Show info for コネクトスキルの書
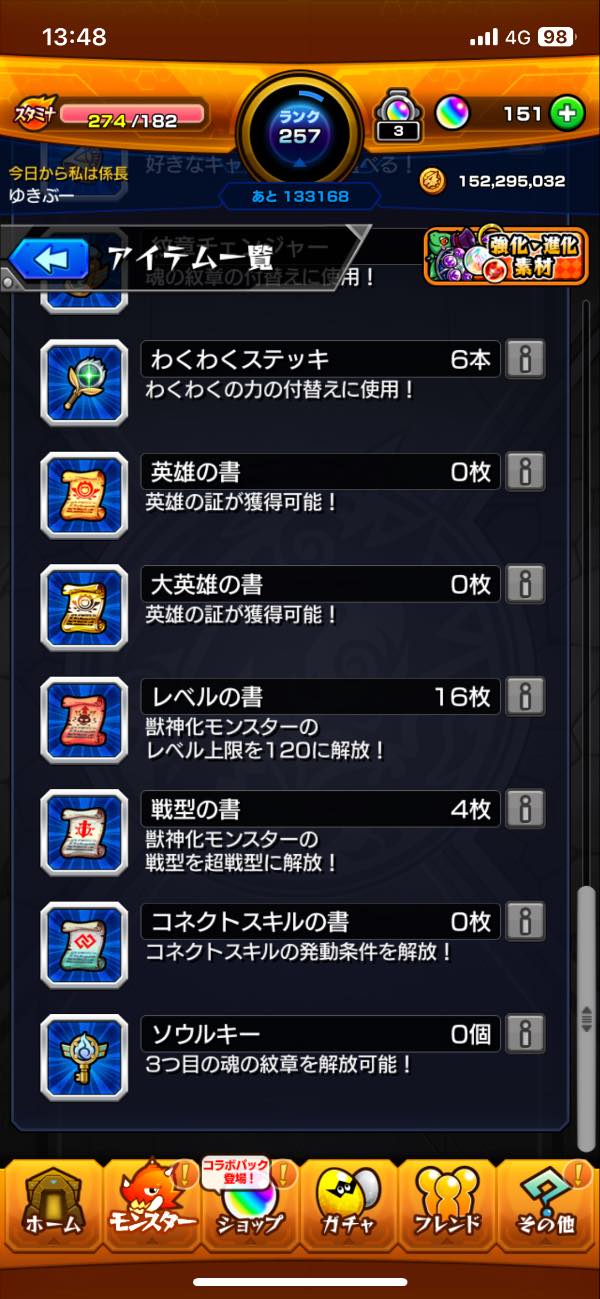Image resolution: width=600 pixels, height=1299 pixels. [x=525, y=920]
